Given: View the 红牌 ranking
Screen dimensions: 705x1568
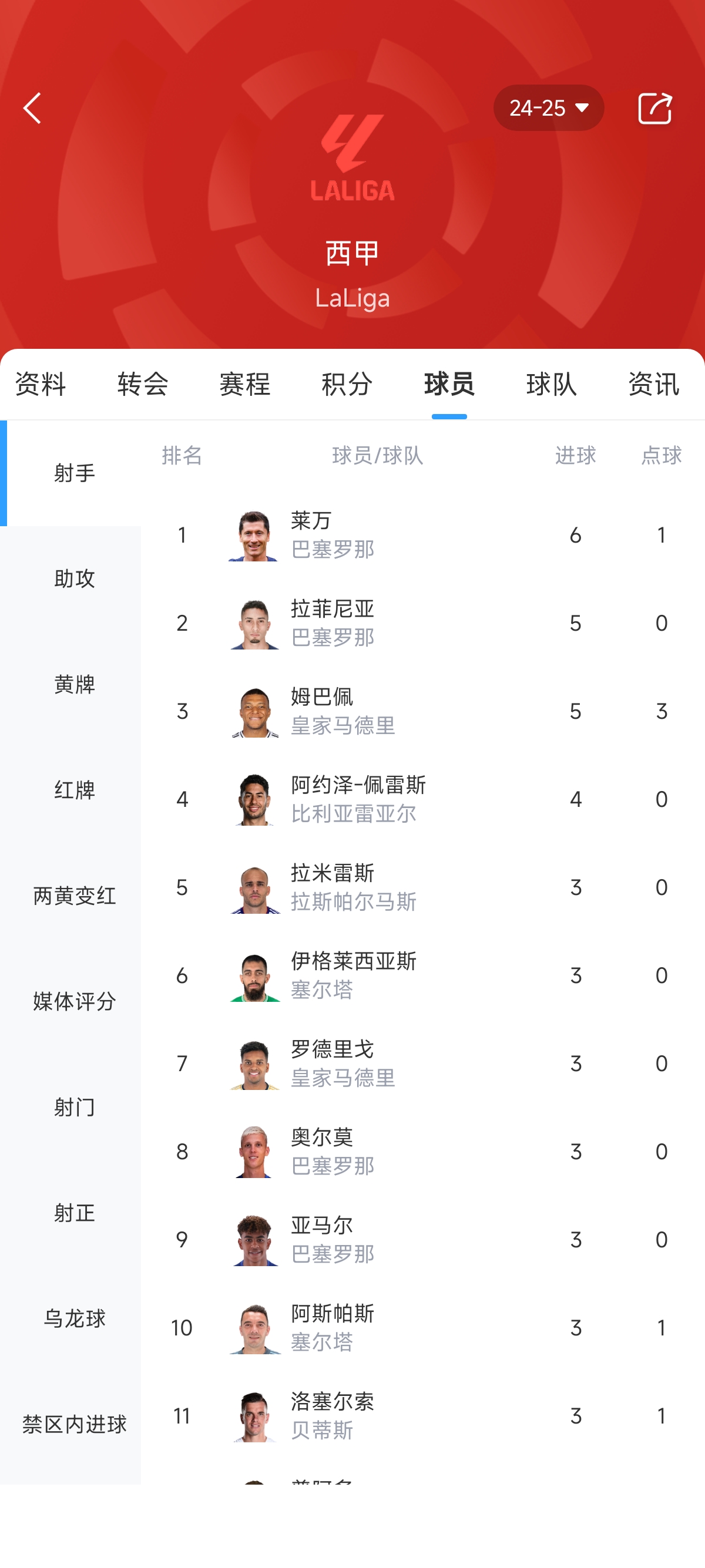Looking at the screenshot, I should (74, 790).
